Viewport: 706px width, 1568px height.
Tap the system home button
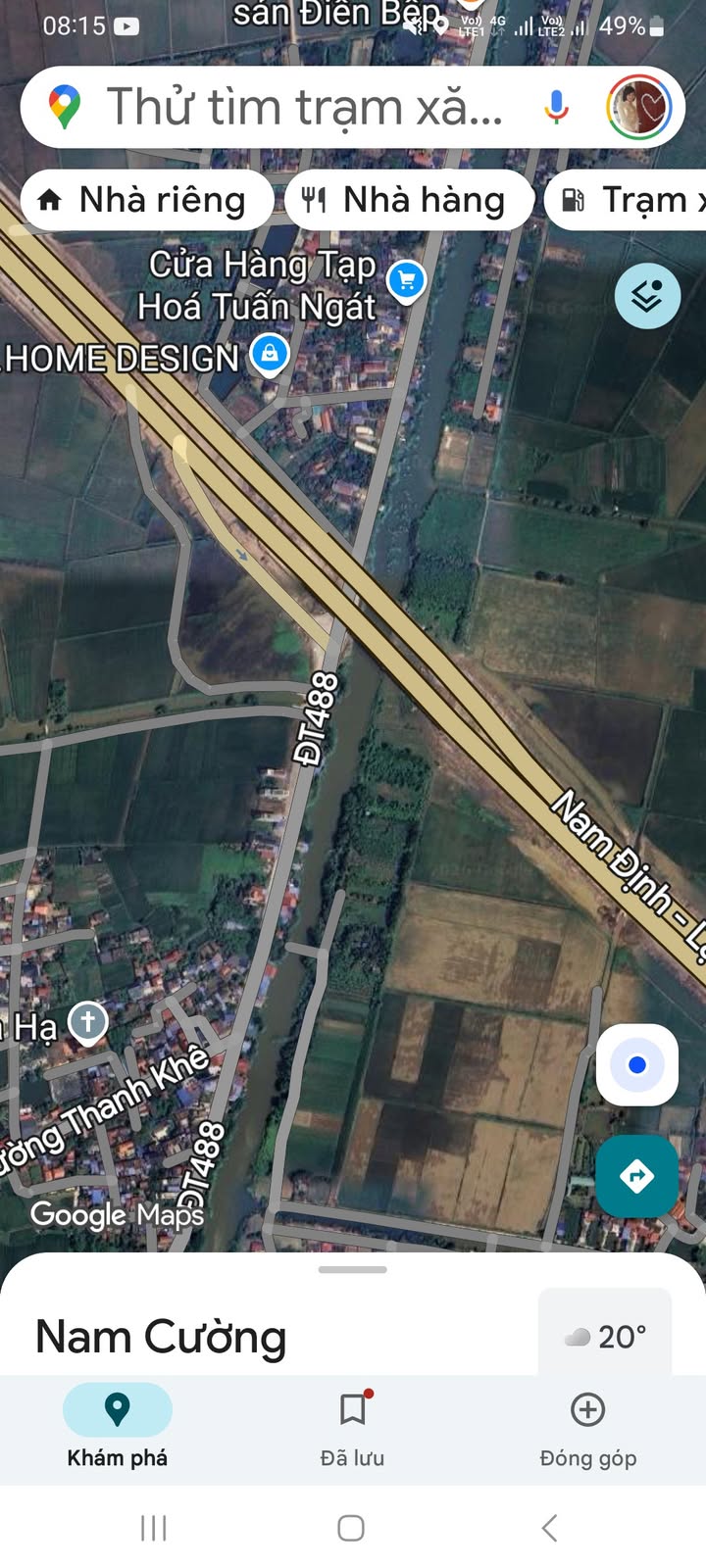coord(351,1527)
